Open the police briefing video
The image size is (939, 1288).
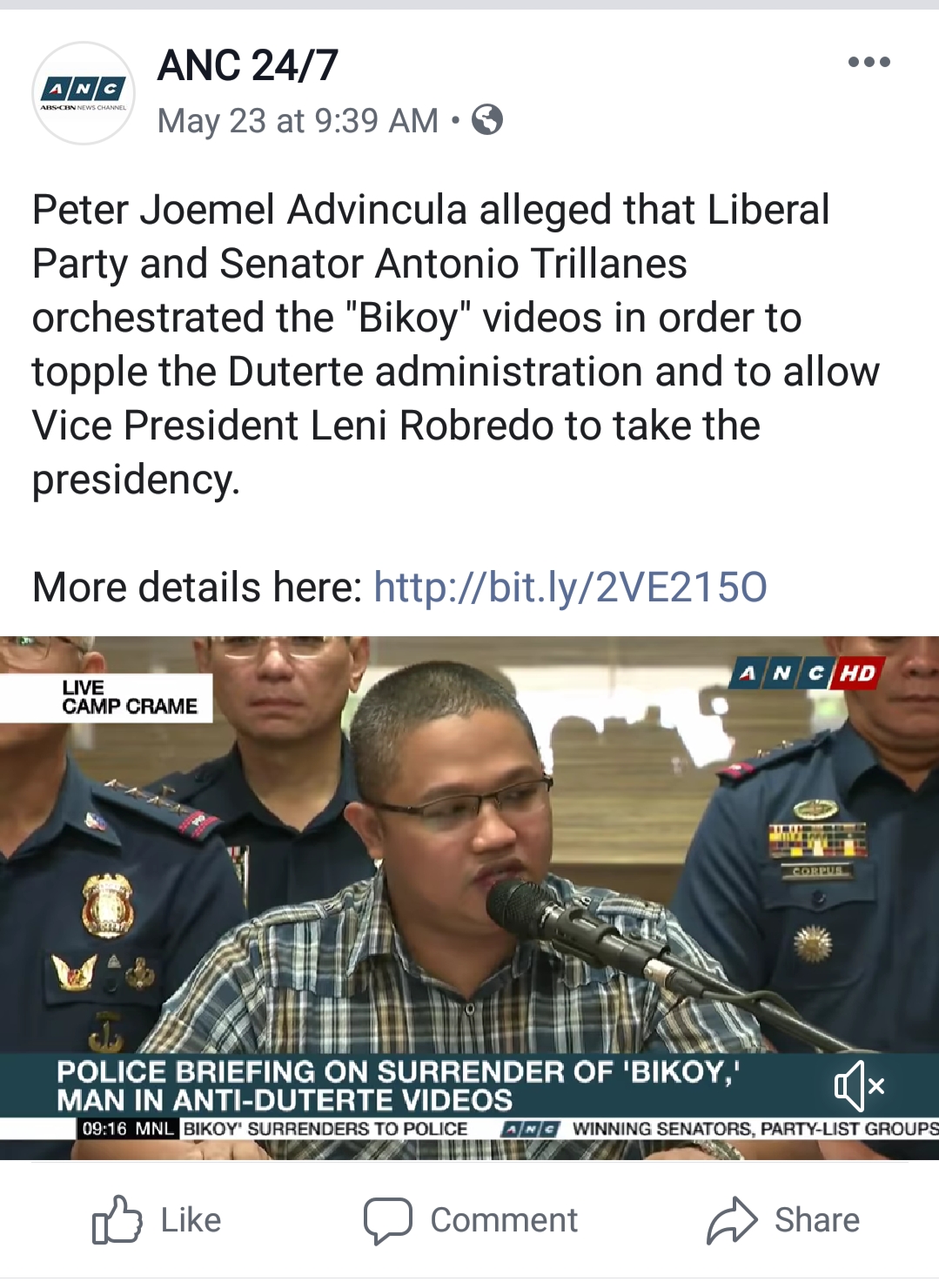(469, 870)
